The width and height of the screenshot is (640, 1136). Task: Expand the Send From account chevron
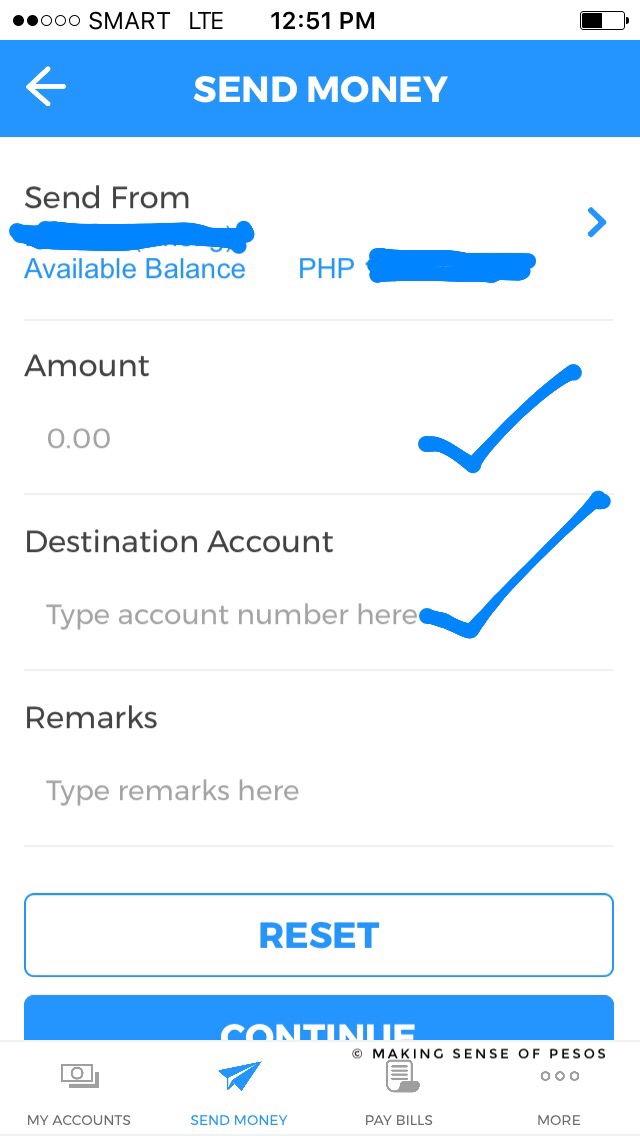596,222
